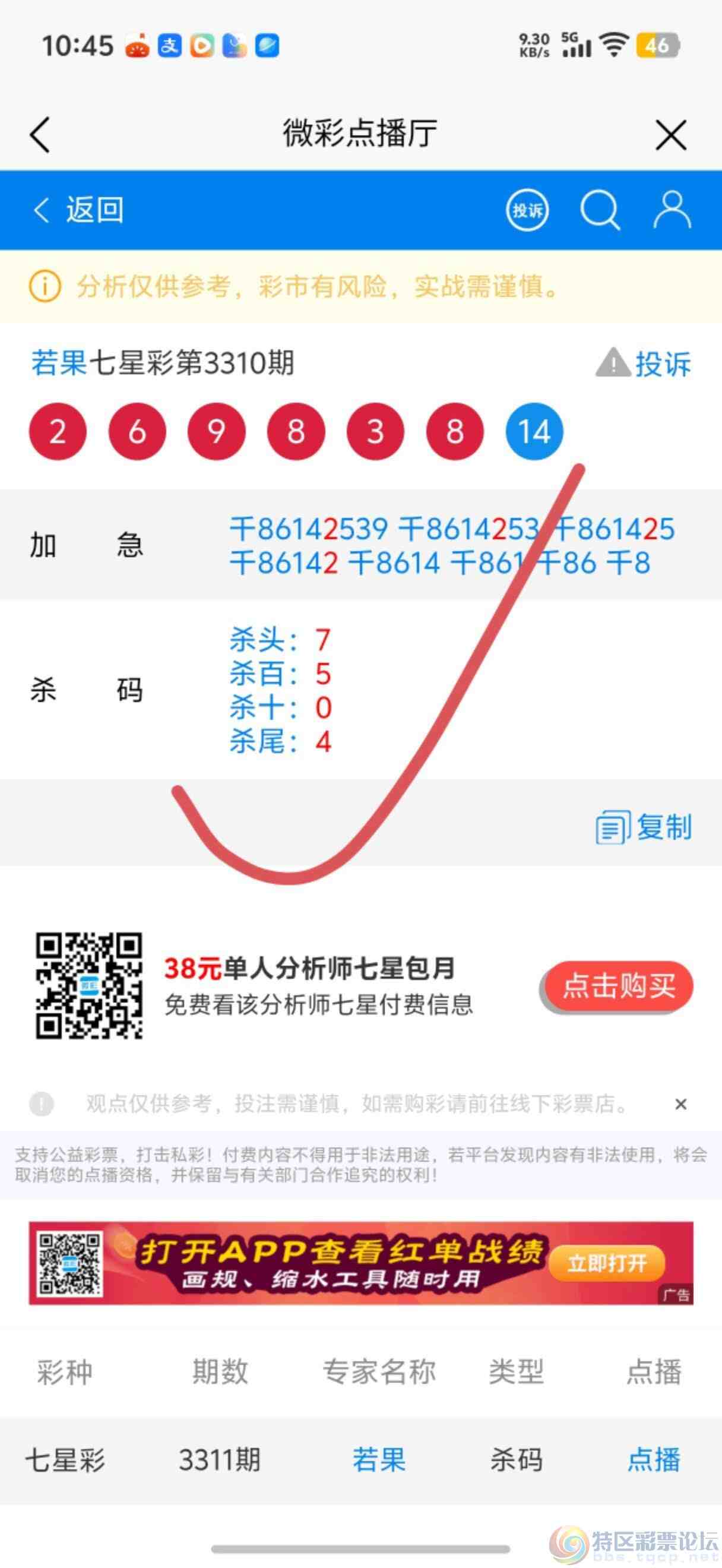Tap the blue number ball 14
Screen dimensions: 722x1568
[534, 431]
